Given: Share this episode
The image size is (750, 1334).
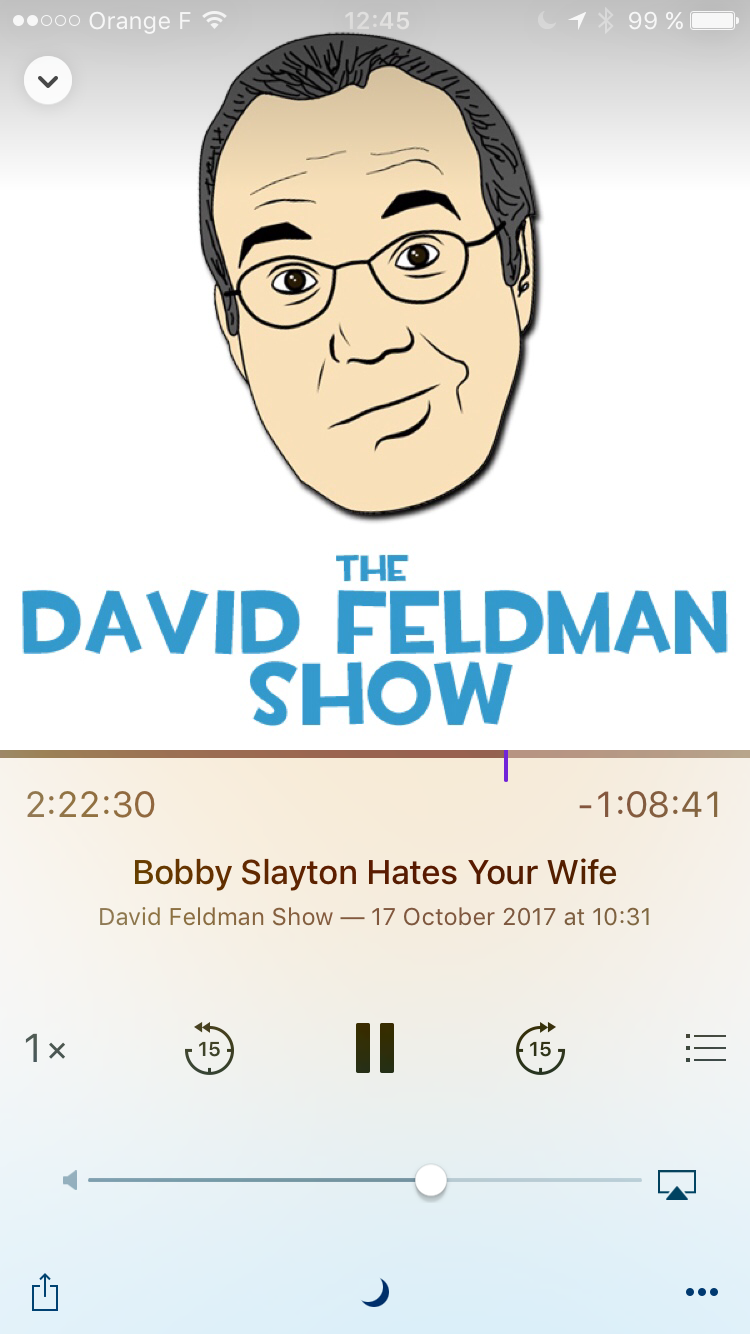Looking at the screenshot, I should [45, 1292].
